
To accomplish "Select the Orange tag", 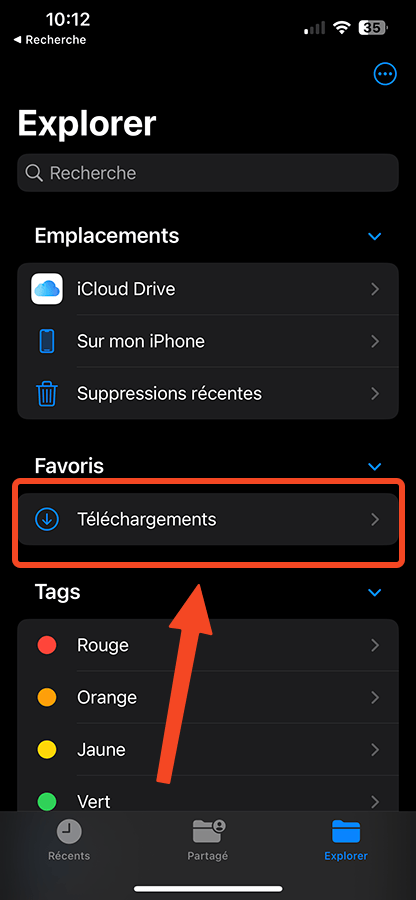I will coord(208,697).
